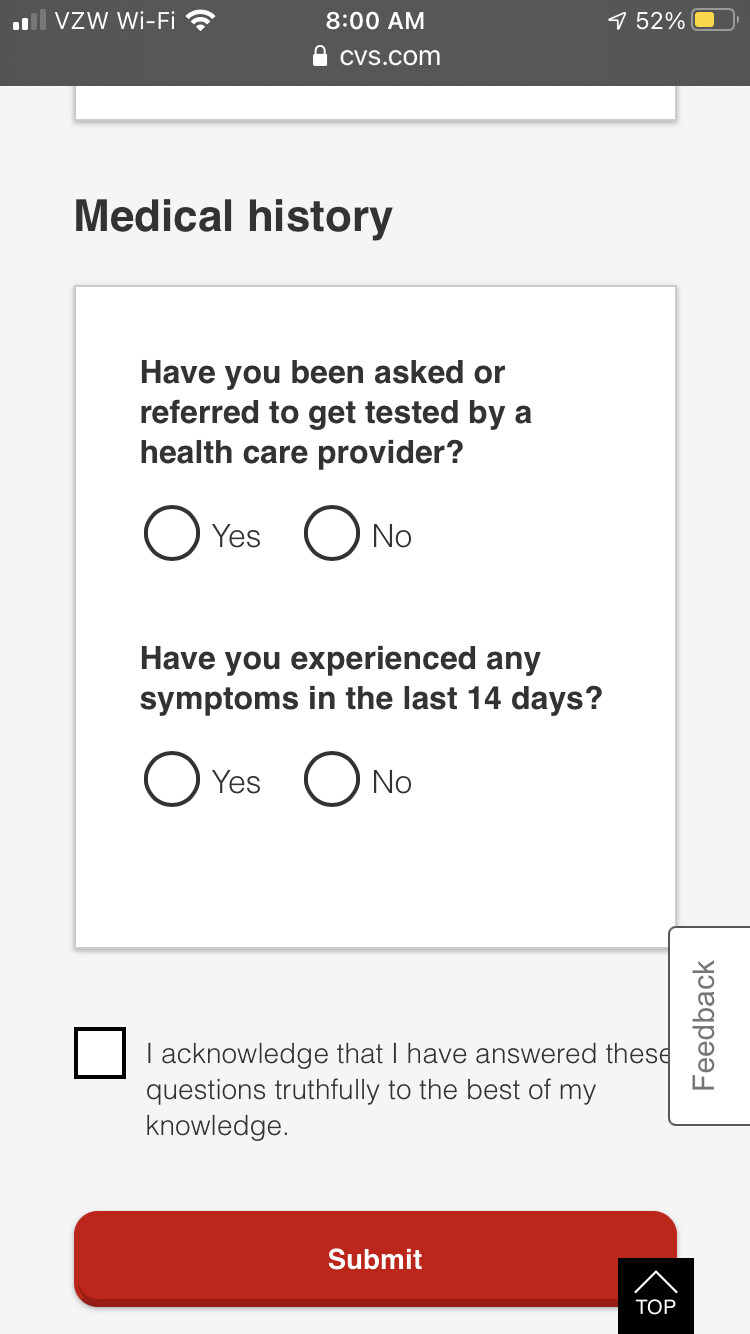Select Yes for referred by health care provider
This screenshot has height=1334, width=750.
pyautogui.click(x=172, y=534)
